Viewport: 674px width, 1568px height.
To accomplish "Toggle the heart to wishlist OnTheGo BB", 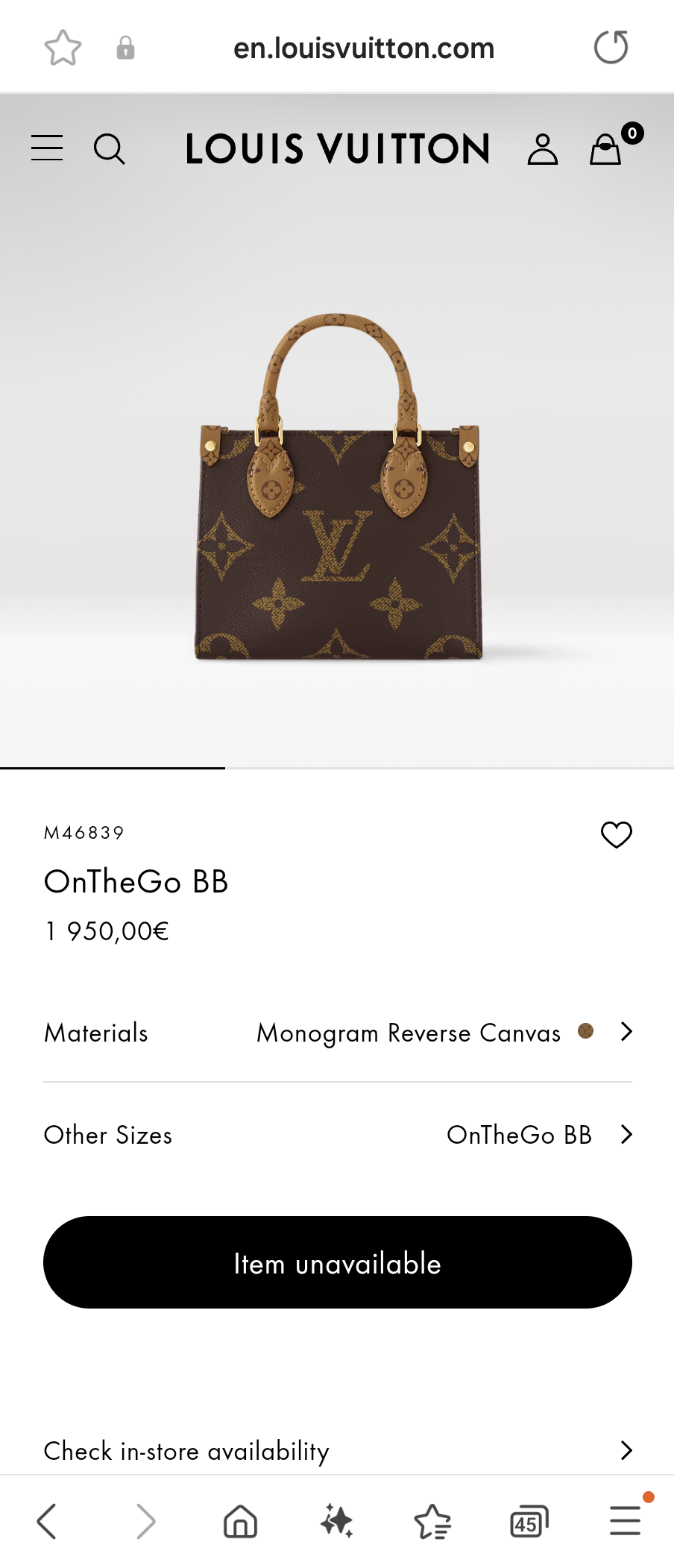I will 617,835.
